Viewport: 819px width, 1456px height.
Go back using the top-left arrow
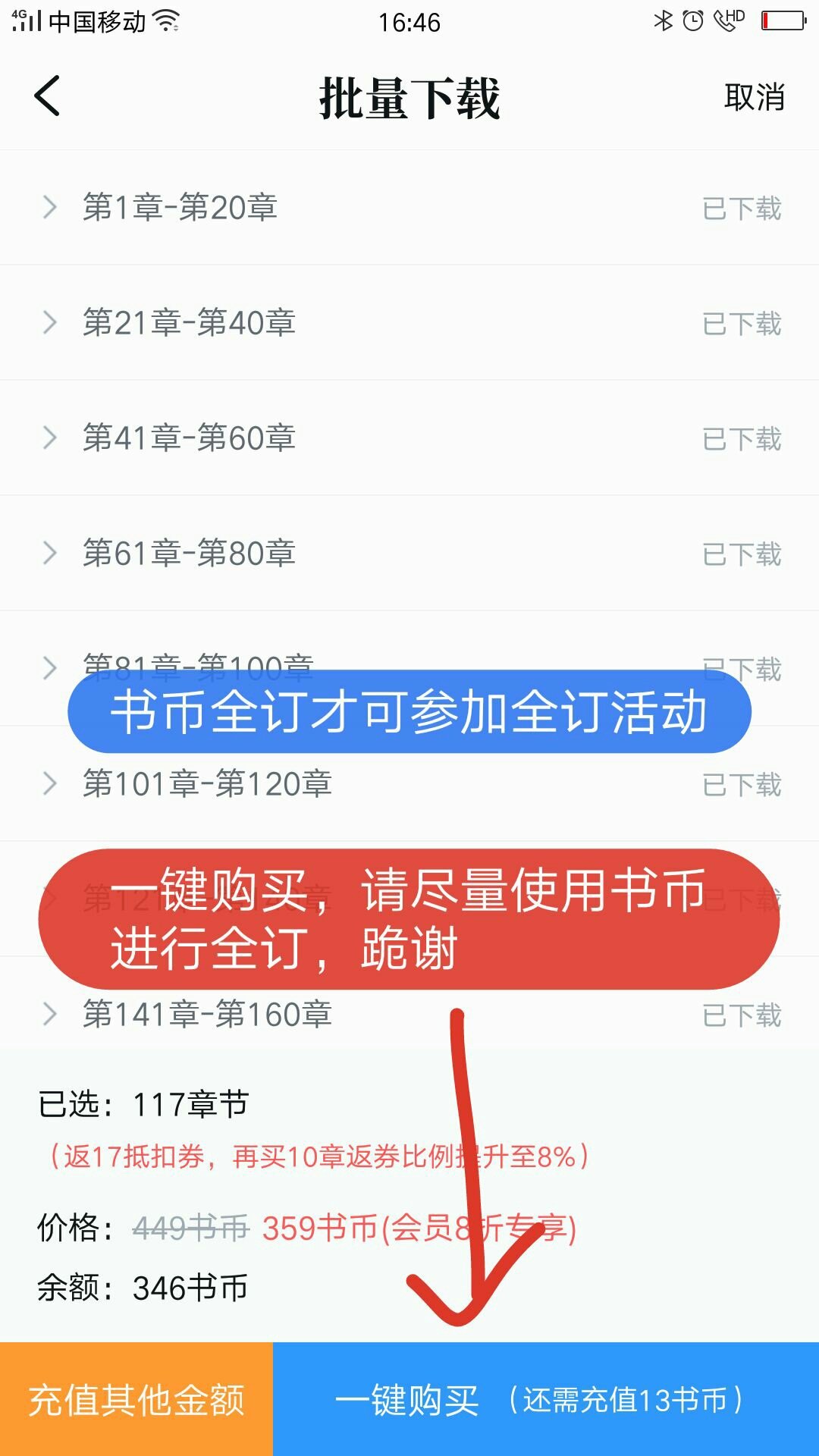(x=47, y=96)
